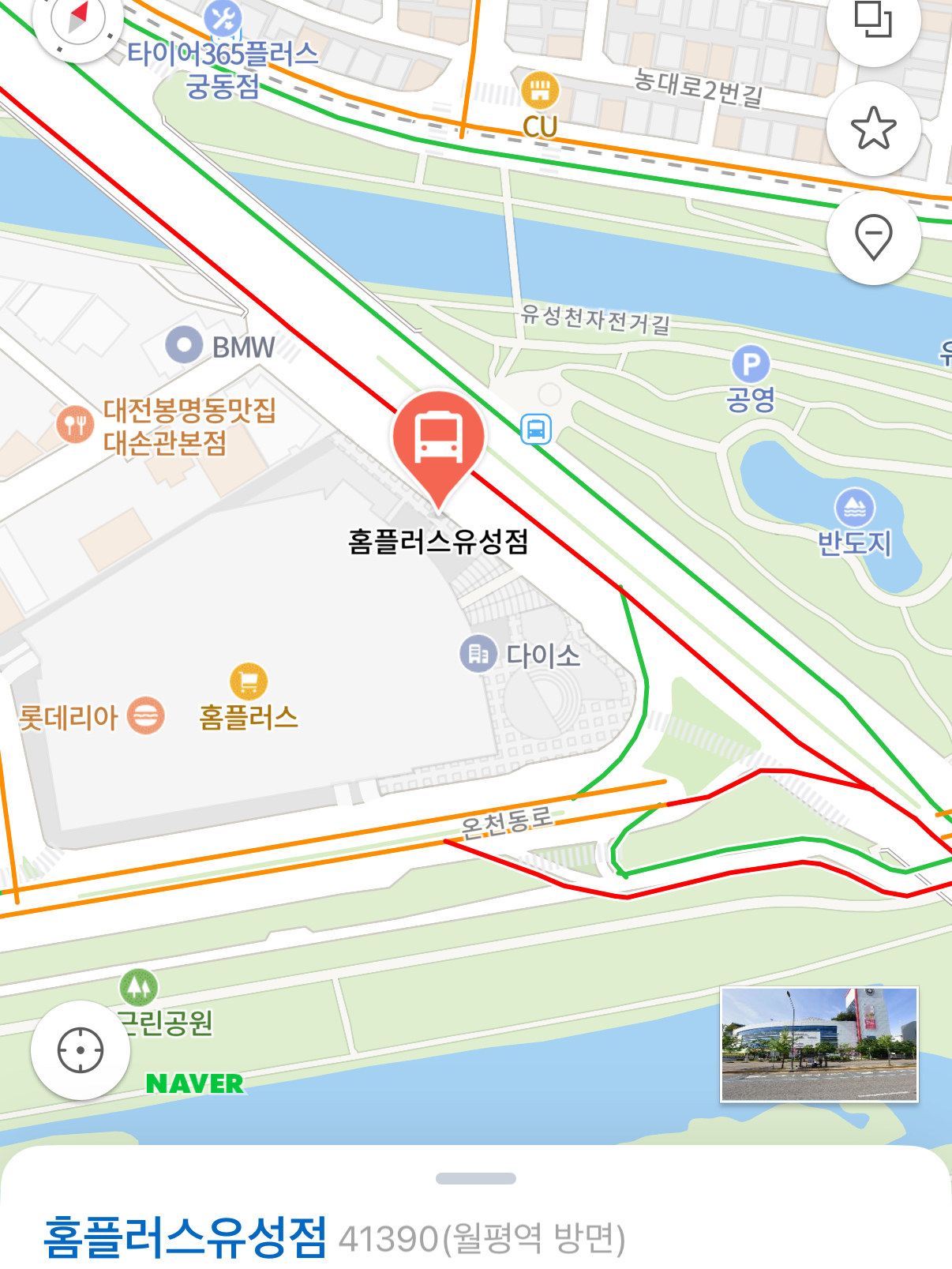The height and width of the screenshot is (1269, 952).
Task: Tap the small blue bus stop marker
Action: 536,430
